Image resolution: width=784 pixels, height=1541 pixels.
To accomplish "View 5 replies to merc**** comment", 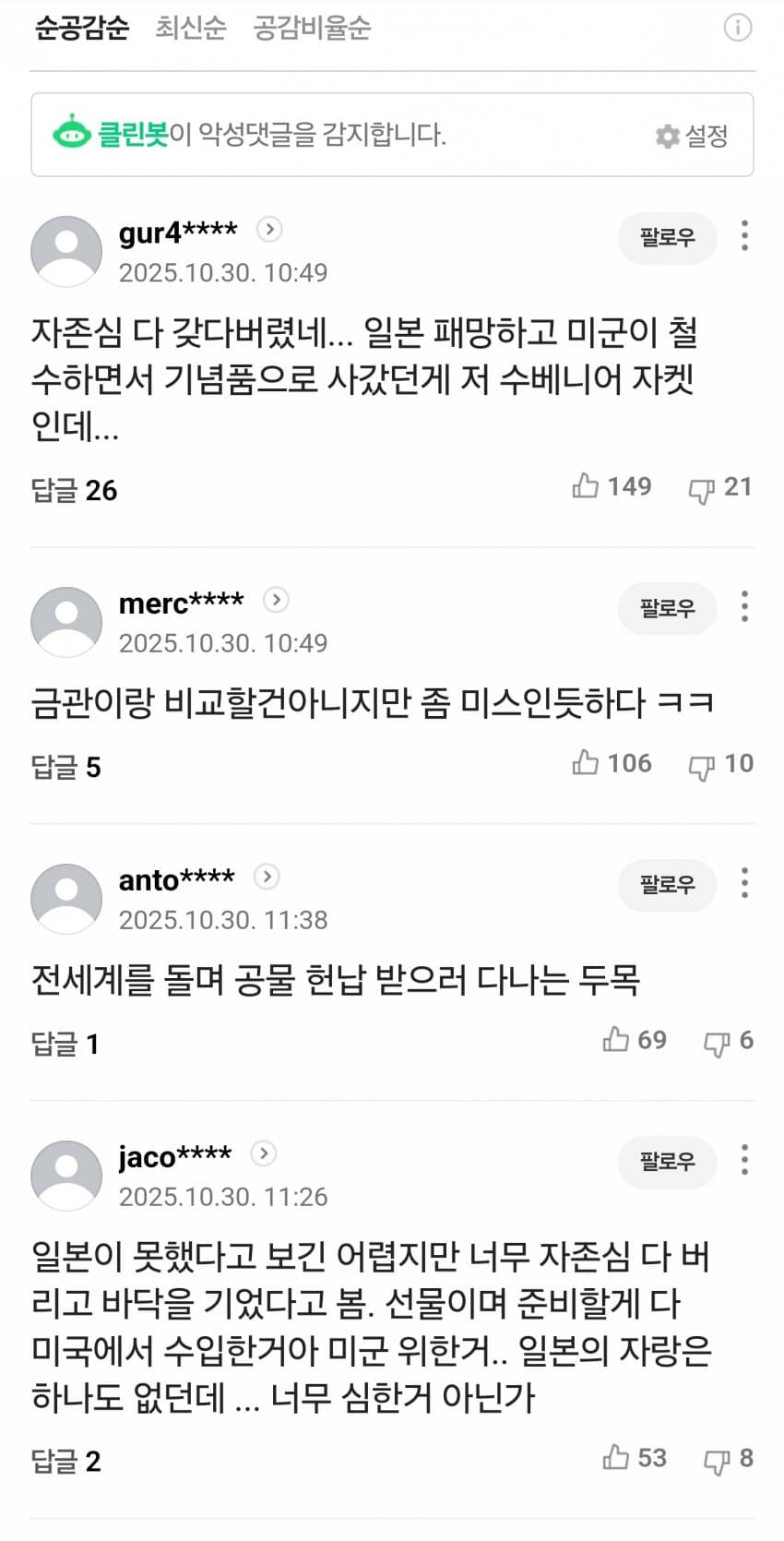I will point(66,767).
